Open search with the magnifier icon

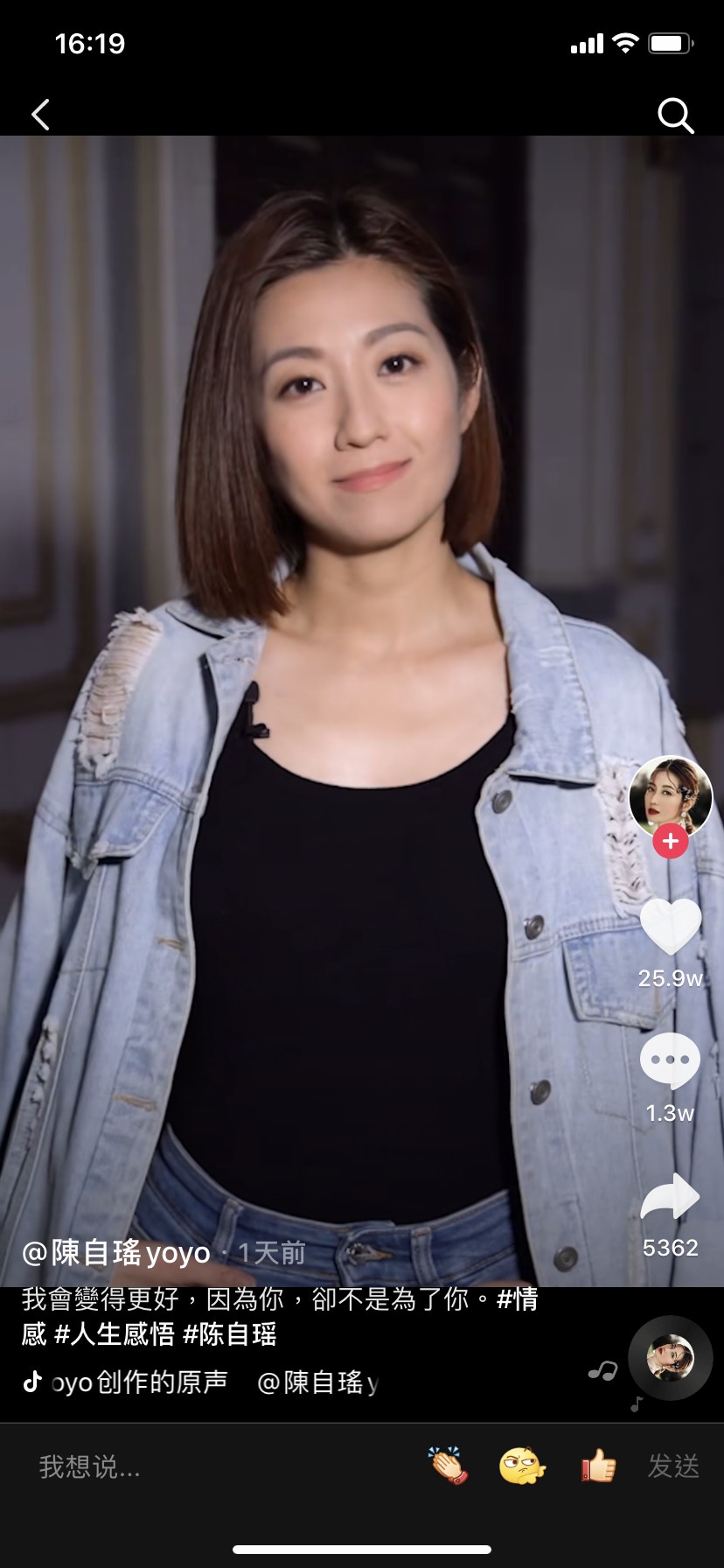pyautogui.click(x=675, y=115)
